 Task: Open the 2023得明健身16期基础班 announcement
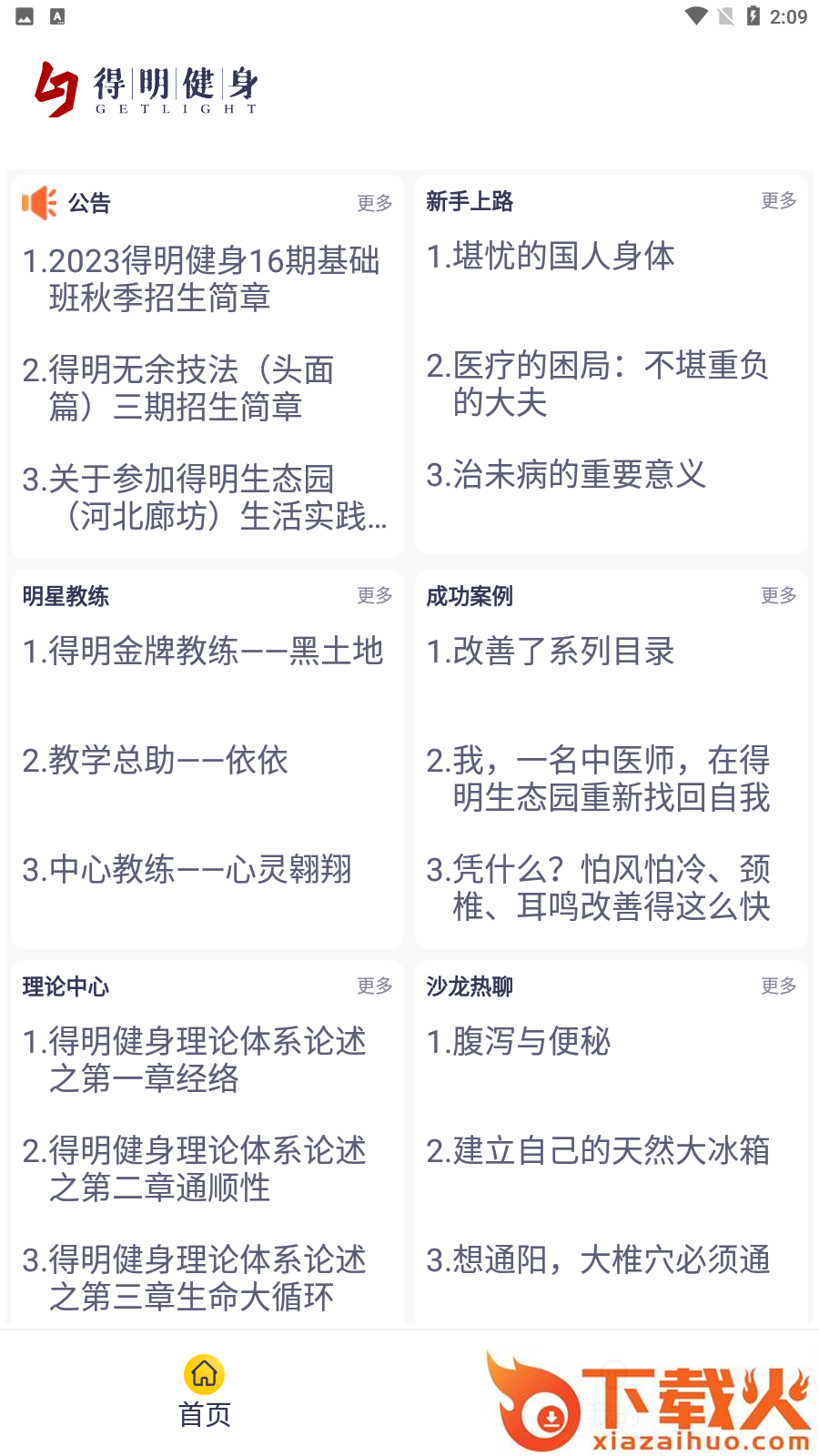(x=201, y=279)
